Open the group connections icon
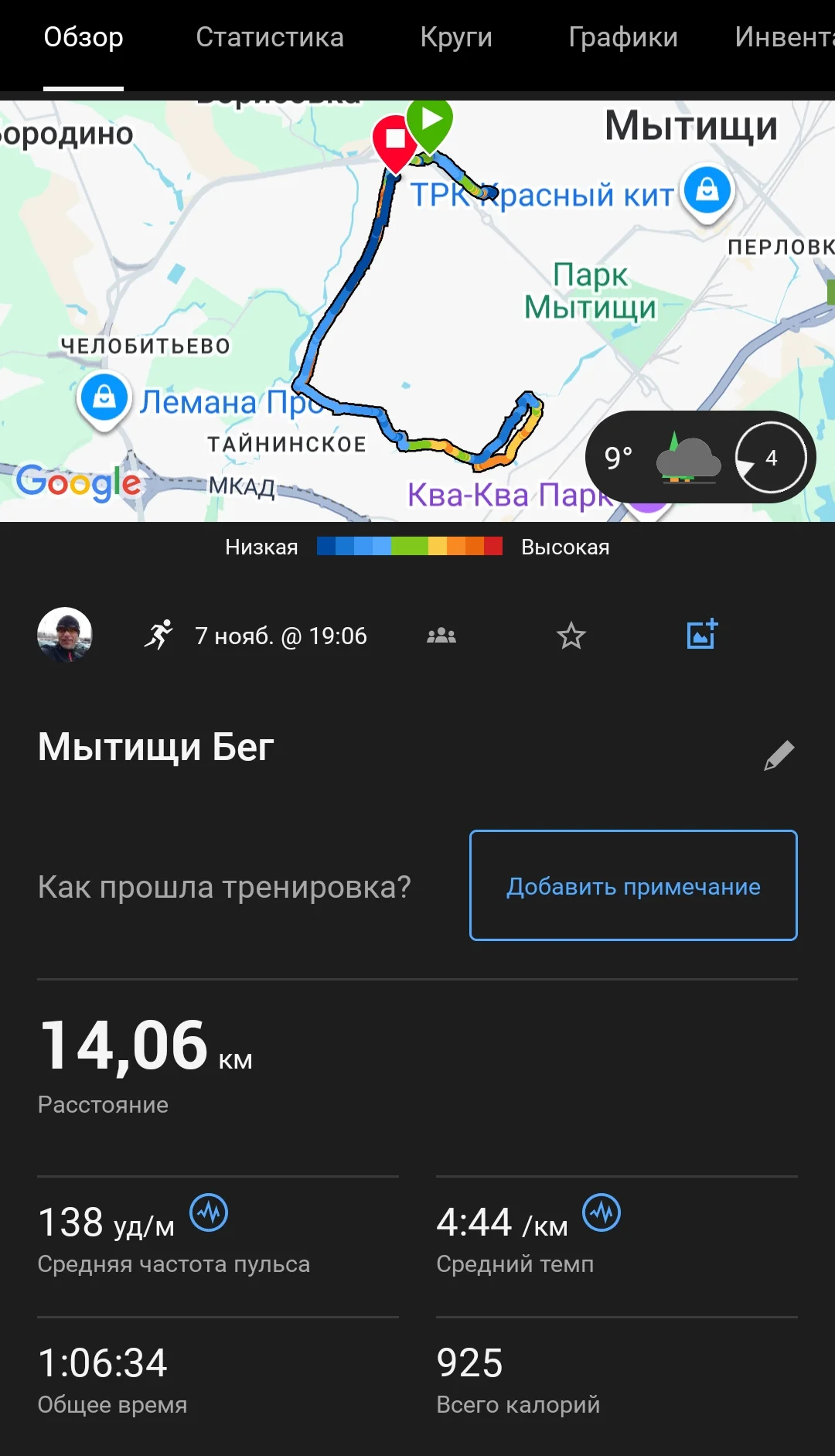The image size is (835, 1456). pos(441,636)
